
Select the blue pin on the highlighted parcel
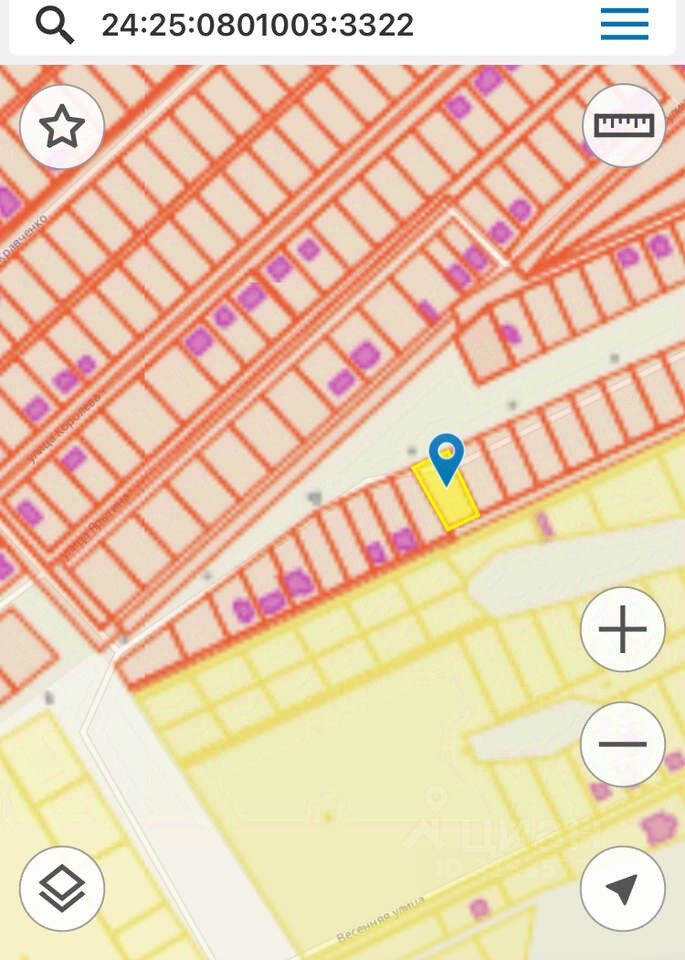tap(446, 457)
